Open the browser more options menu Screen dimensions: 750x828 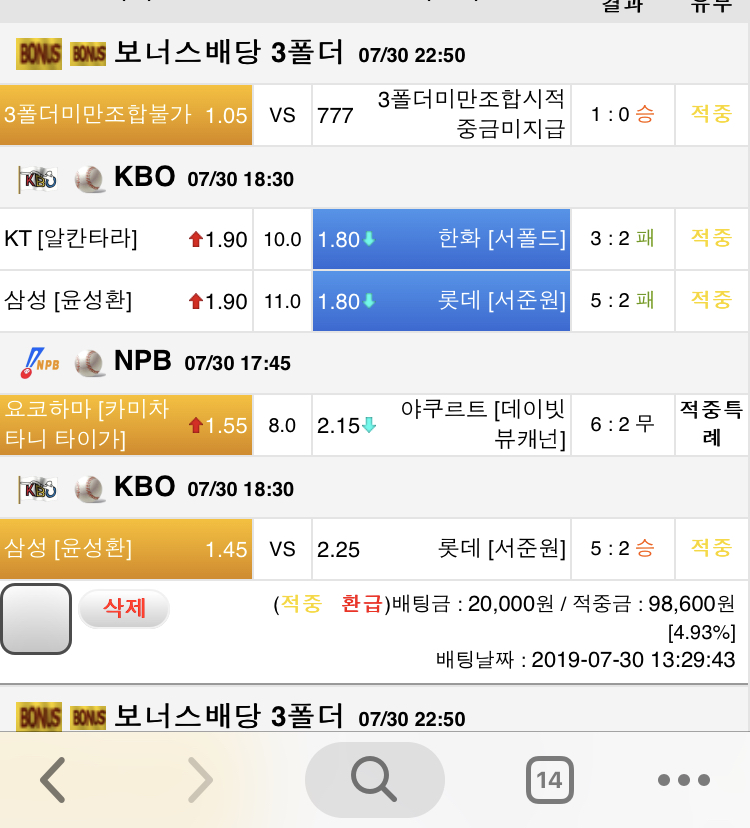[x=684, y=780]
